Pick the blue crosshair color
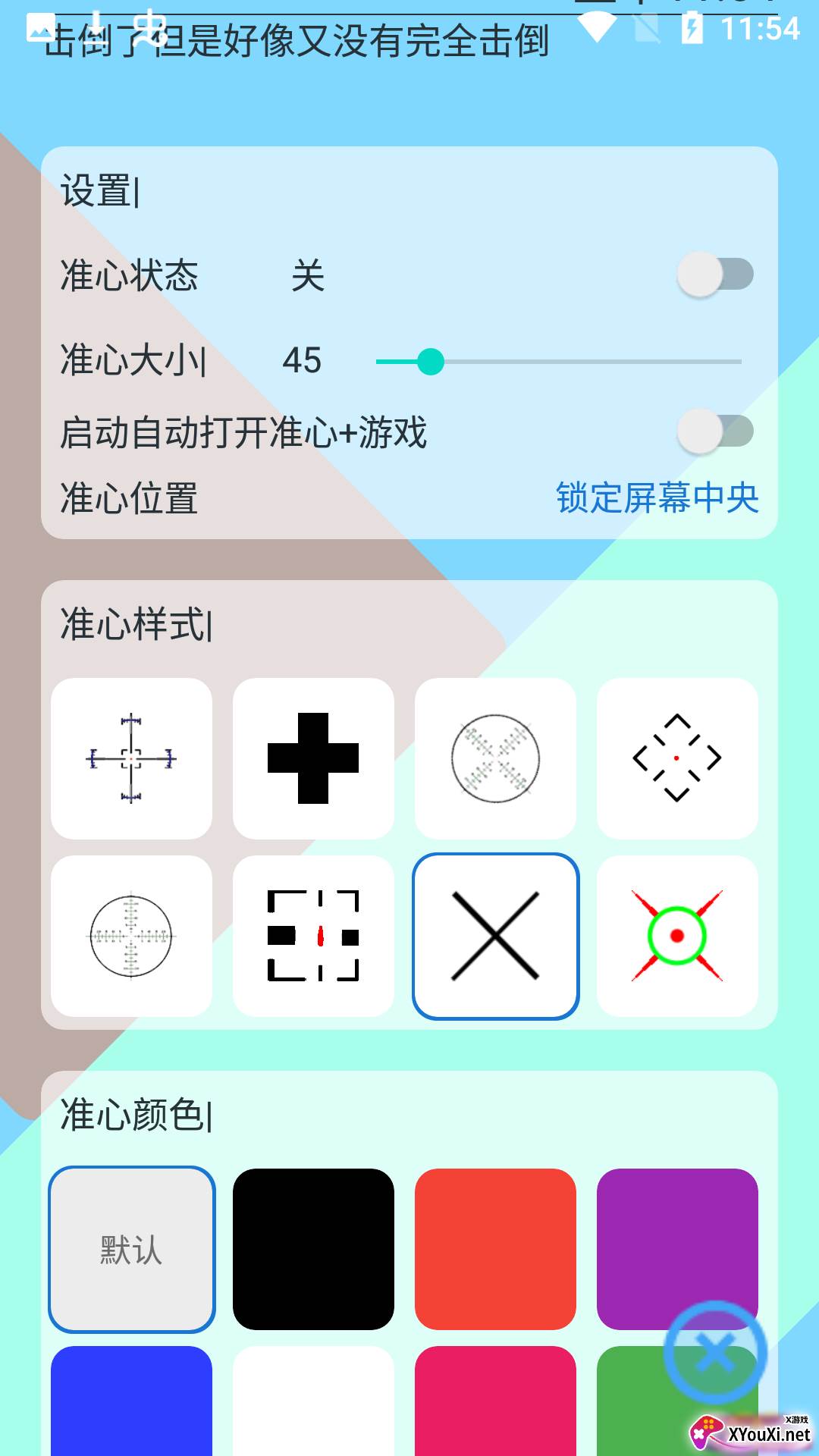This screenshot has height=1456, width=819. pos(131,1401)
